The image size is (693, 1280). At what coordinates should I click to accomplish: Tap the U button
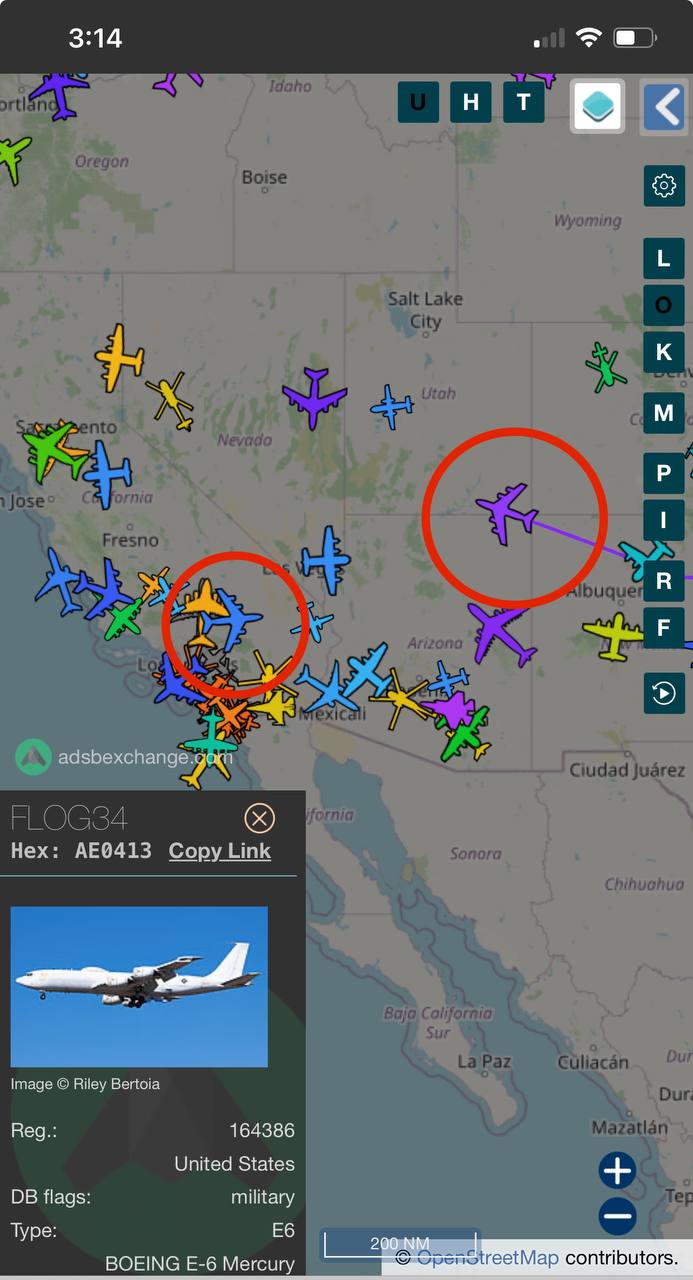coord(418,102)
